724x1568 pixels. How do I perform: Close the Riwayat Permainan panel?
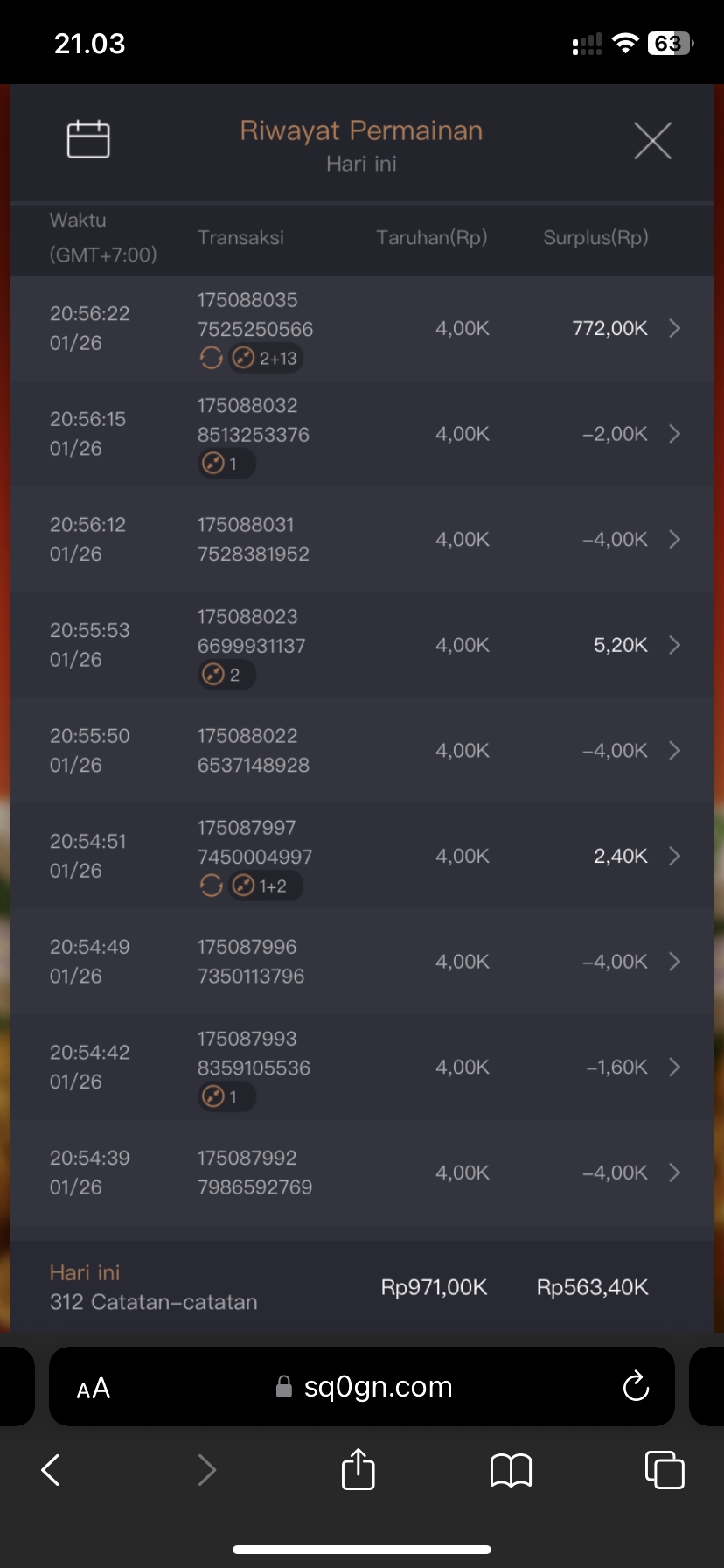[652, 141]
